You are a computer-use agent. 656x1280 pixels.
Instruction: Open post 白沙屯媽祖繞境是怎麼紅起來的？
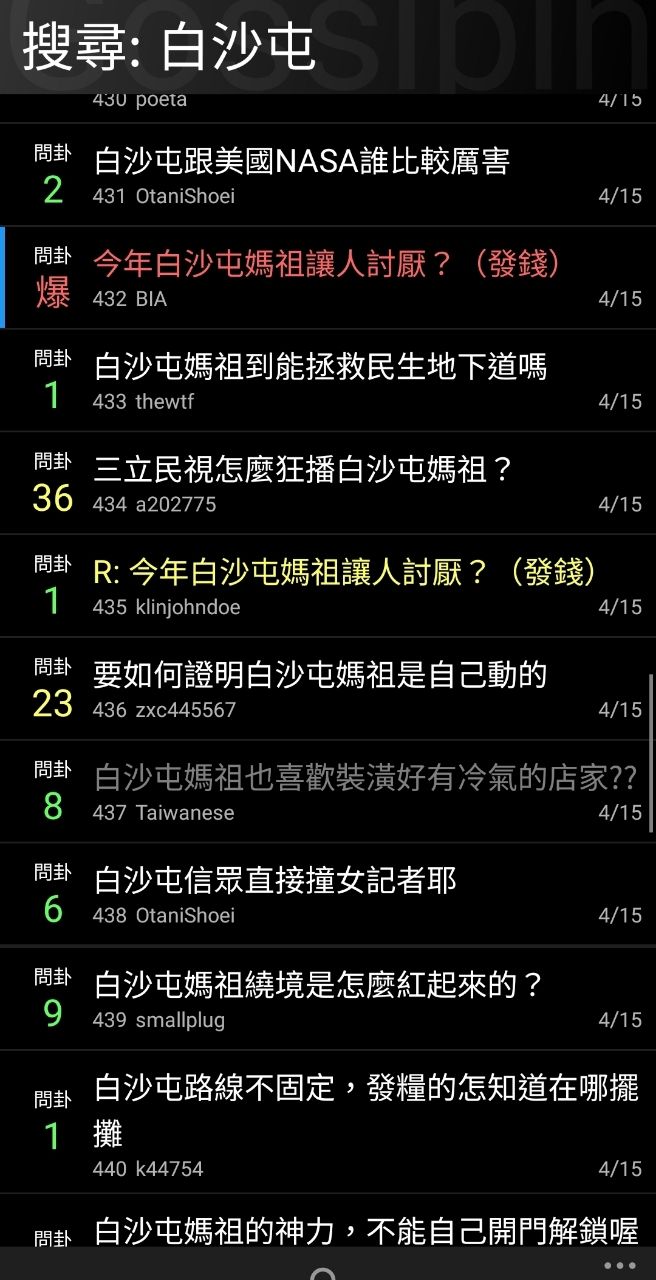click(328, 999)
